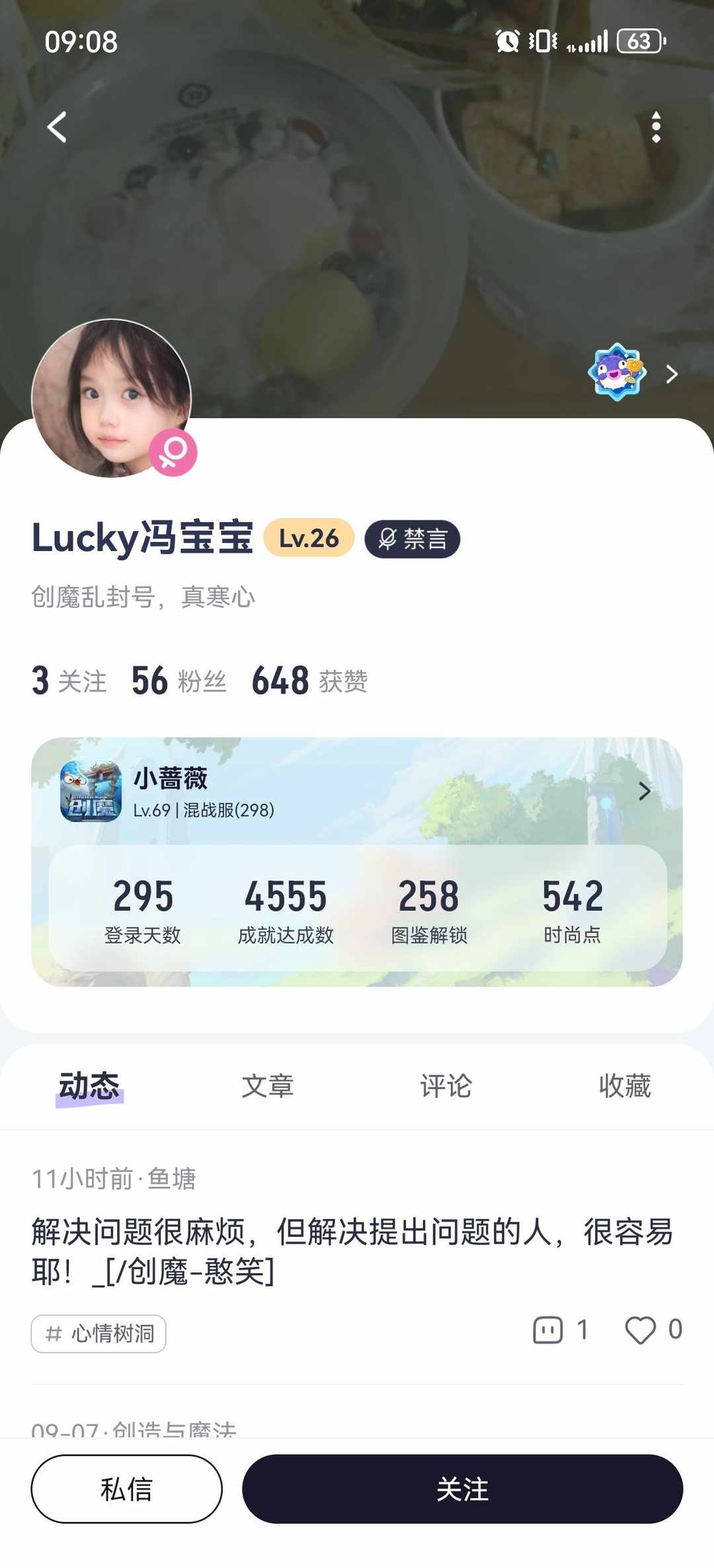
Task: Open the post 解决问题很麻烦
Action: point(352,1250)
